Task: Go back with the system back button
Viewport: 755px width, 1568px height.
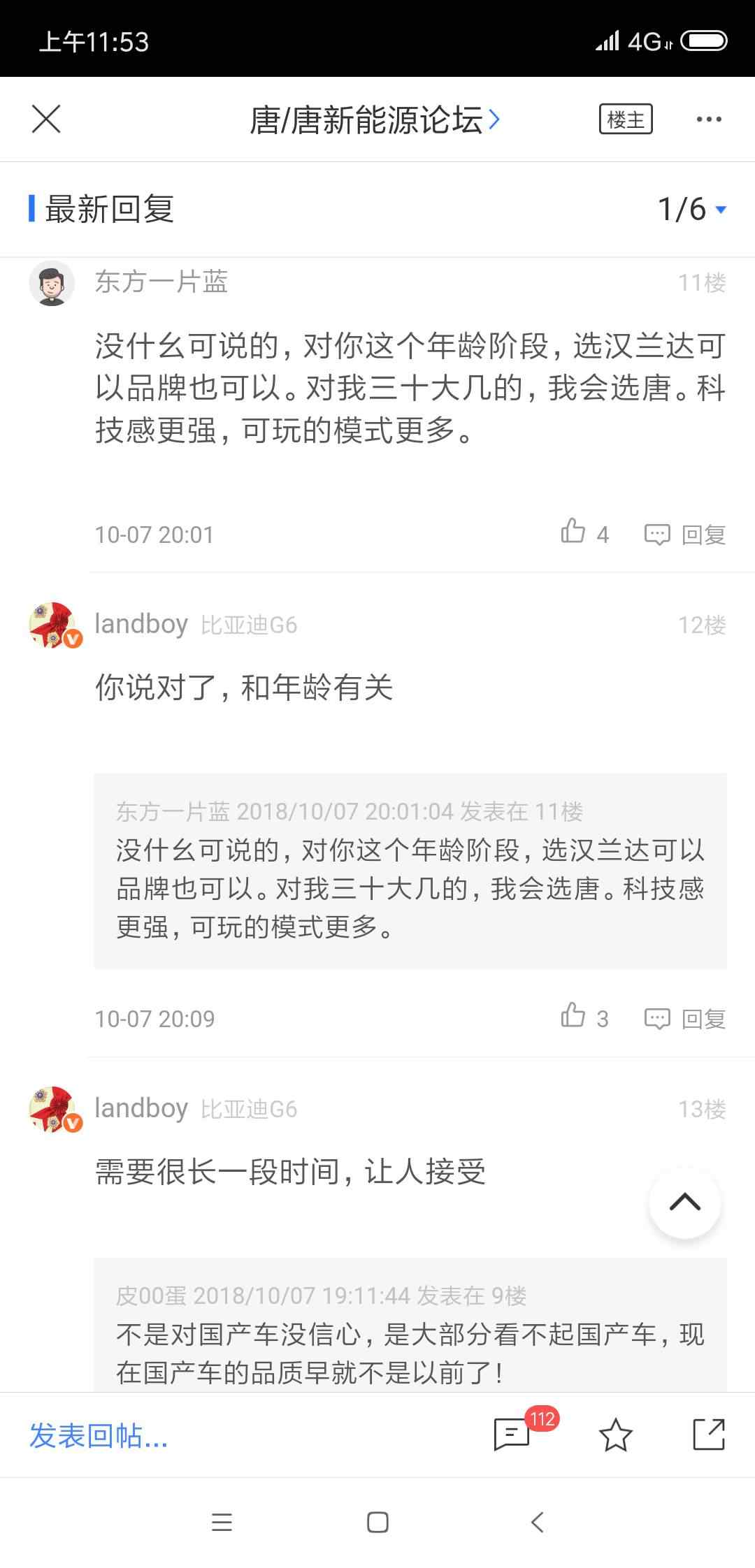Action: pyautogui.click(x=537, y=1522)
